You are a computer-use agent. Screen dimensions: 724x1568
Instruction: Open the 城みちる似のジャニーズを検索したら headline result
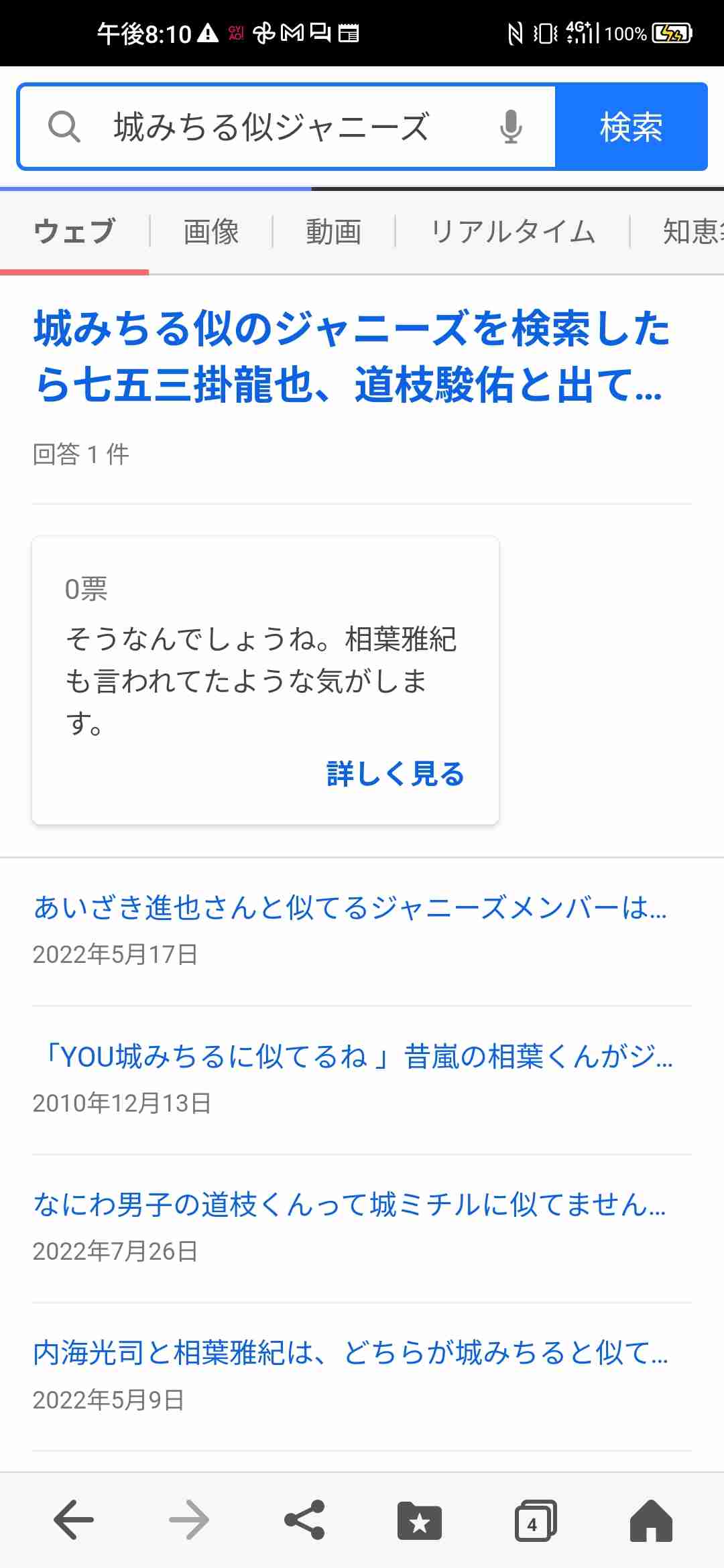tap(351, 356)
